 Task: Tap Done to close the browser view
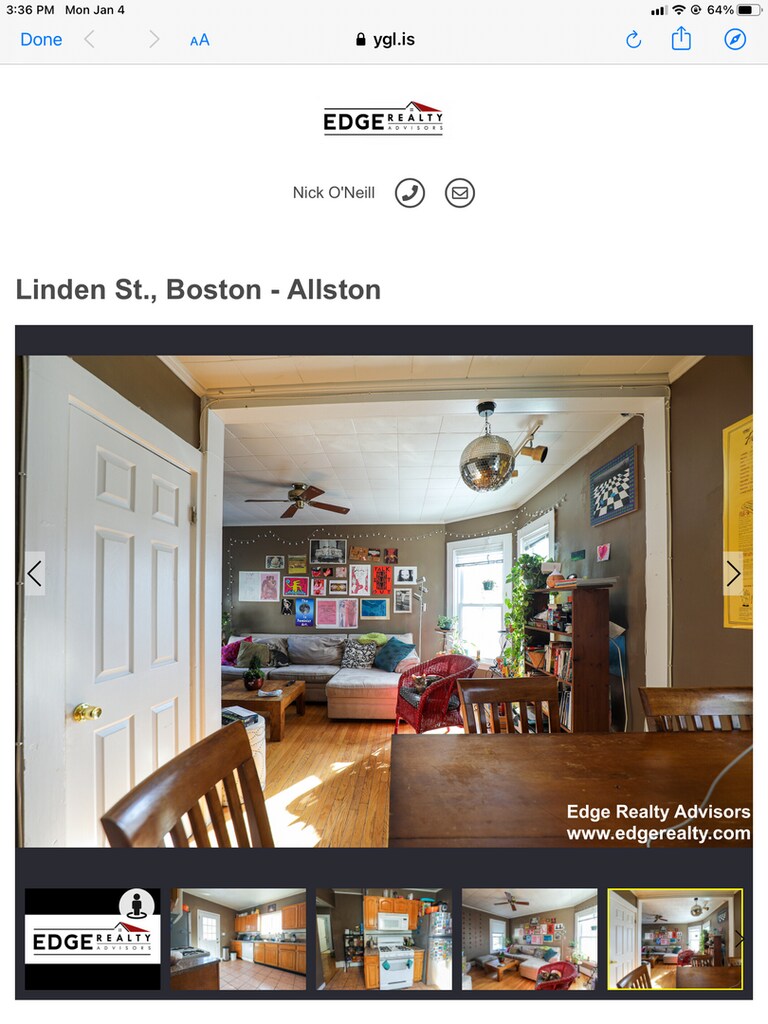(41, 40)
